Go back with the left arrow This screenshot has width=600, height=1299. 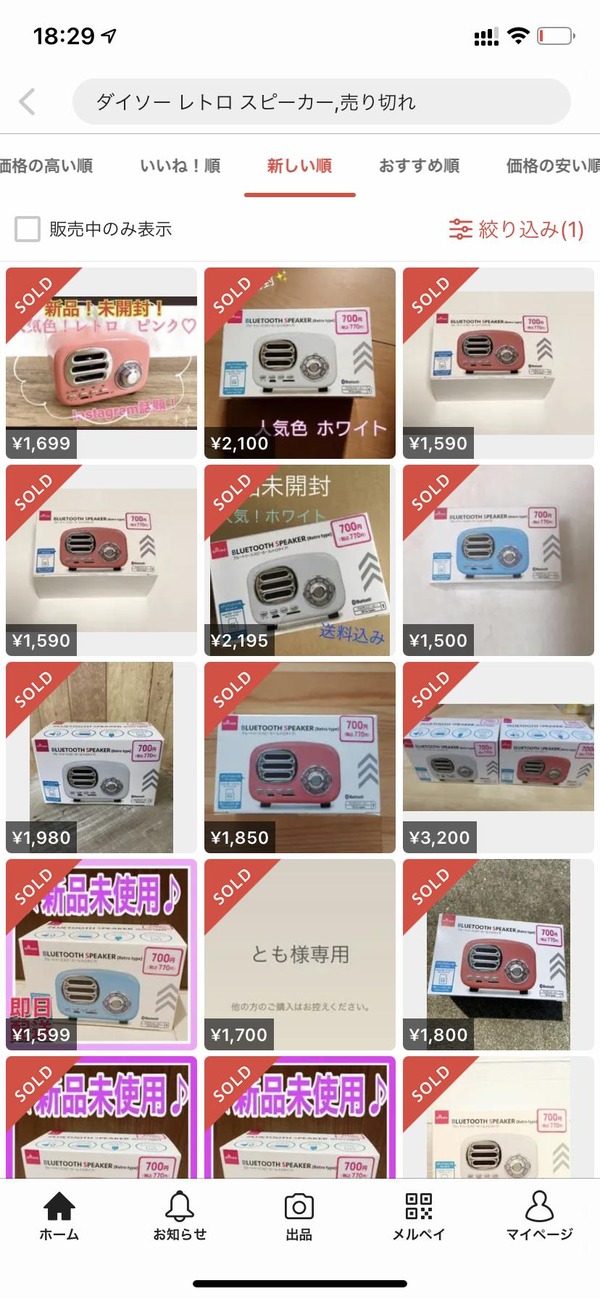point(28,102)
